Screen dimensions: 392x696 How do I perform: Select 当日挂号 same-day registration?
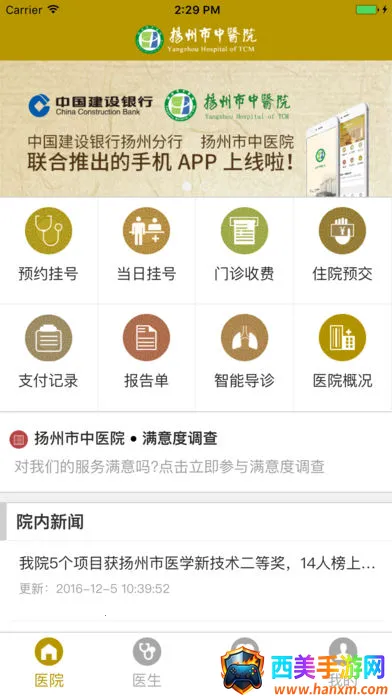click(x=147, y=250)
